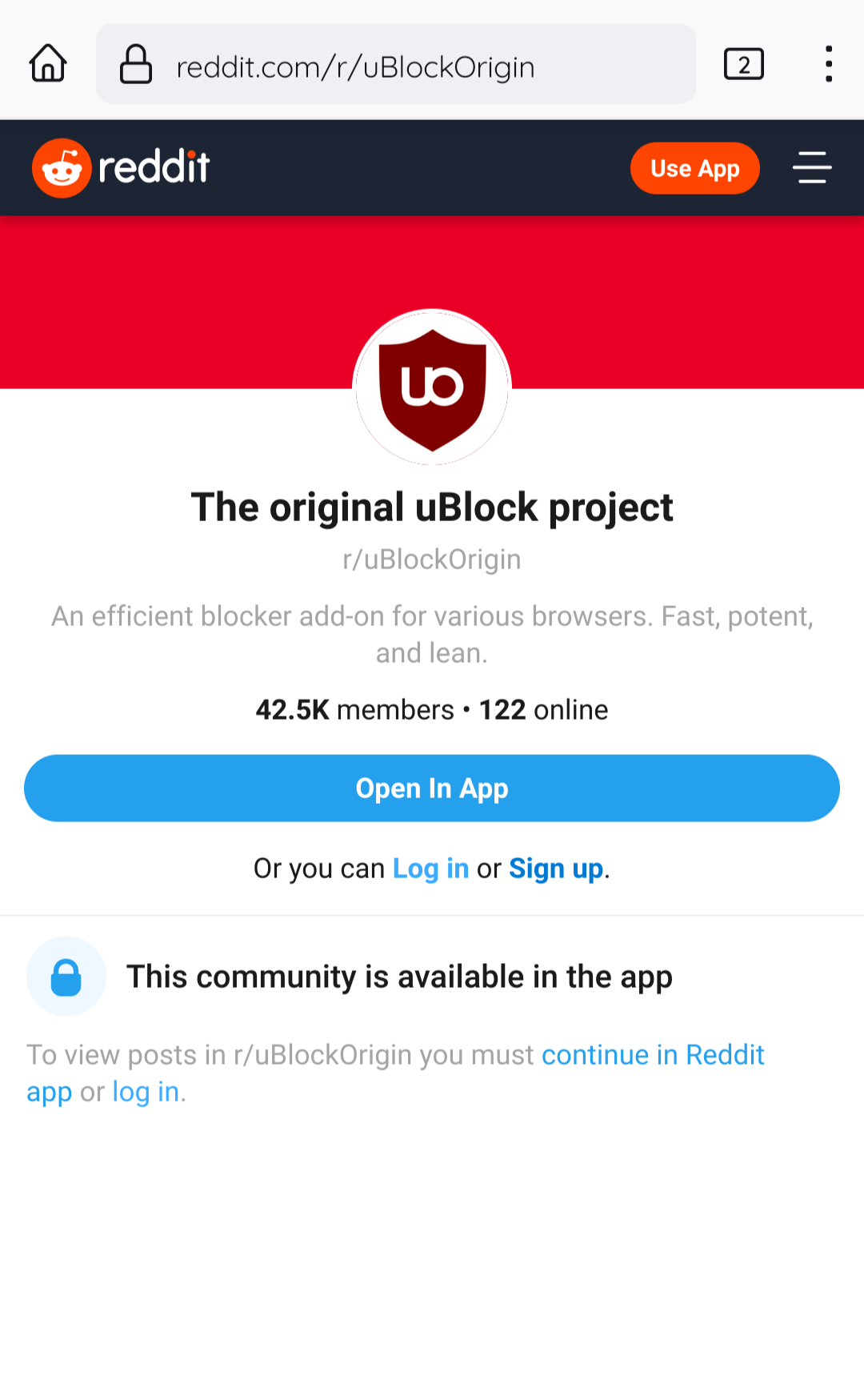Tap the orange Use App button
The width and height of the screenshot is (864, 1400).
coord(694,168)
